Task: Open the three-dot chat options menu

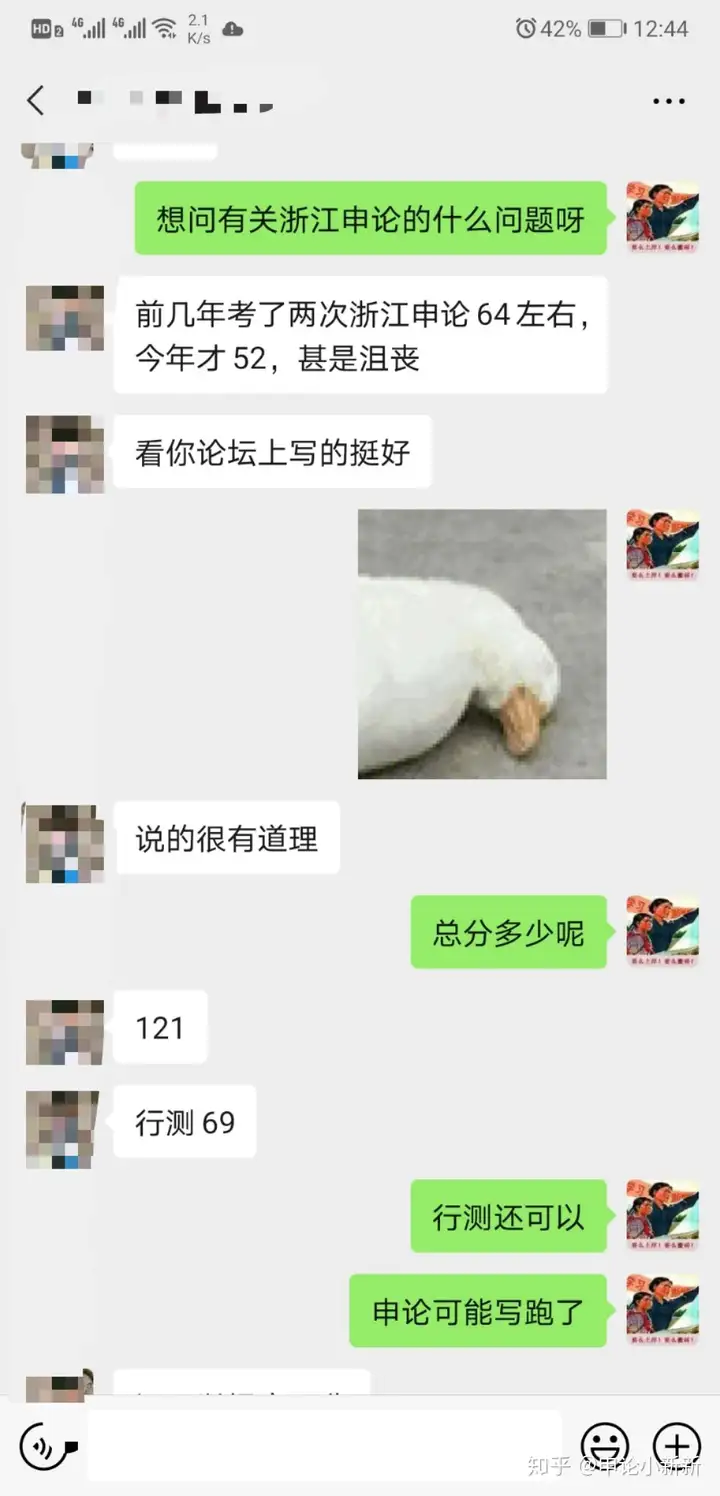Action: point(668,101)
